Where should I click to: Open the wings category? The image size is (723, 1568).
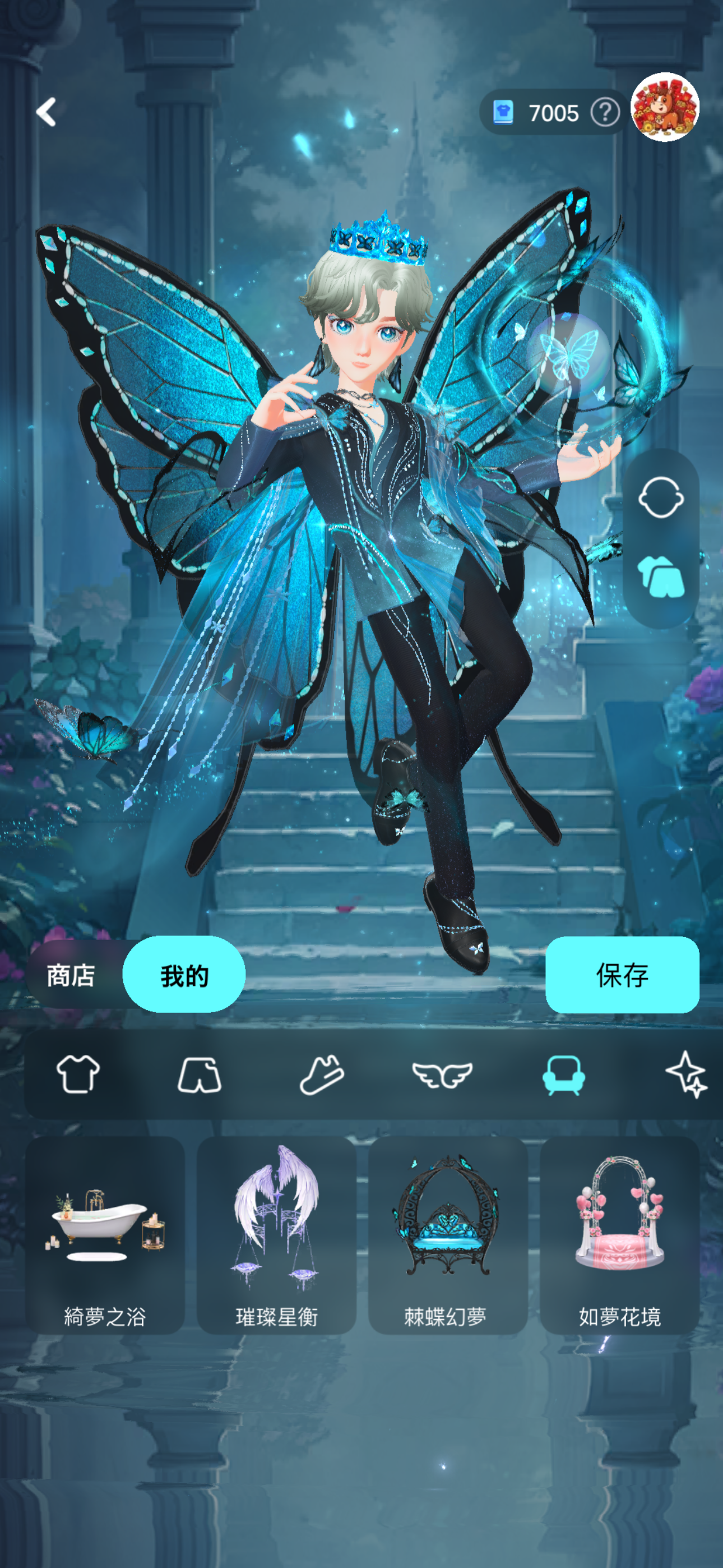click(x=442, y=1075)
